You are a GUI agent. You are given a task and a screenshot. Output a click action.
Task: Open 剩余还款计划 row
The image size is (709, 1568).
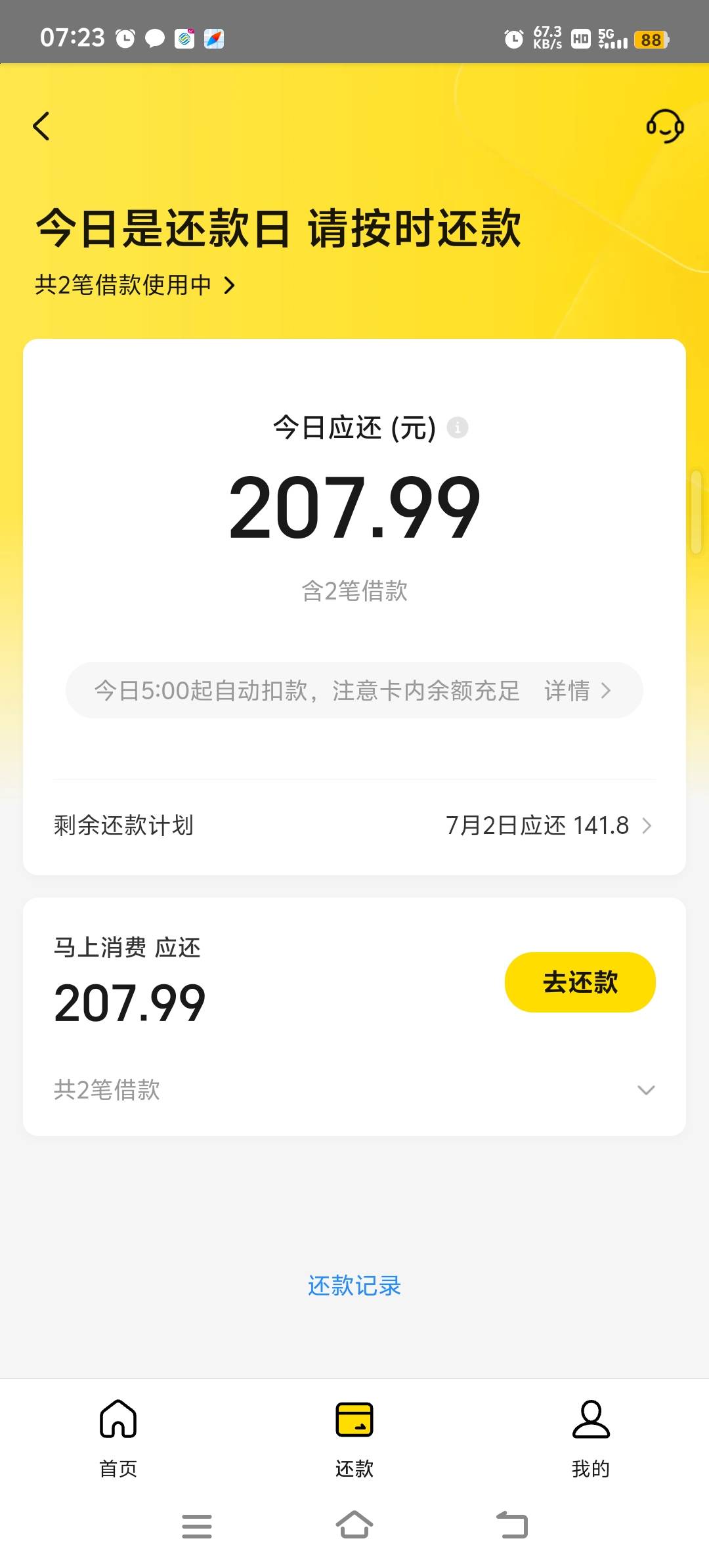coord(354,825)
